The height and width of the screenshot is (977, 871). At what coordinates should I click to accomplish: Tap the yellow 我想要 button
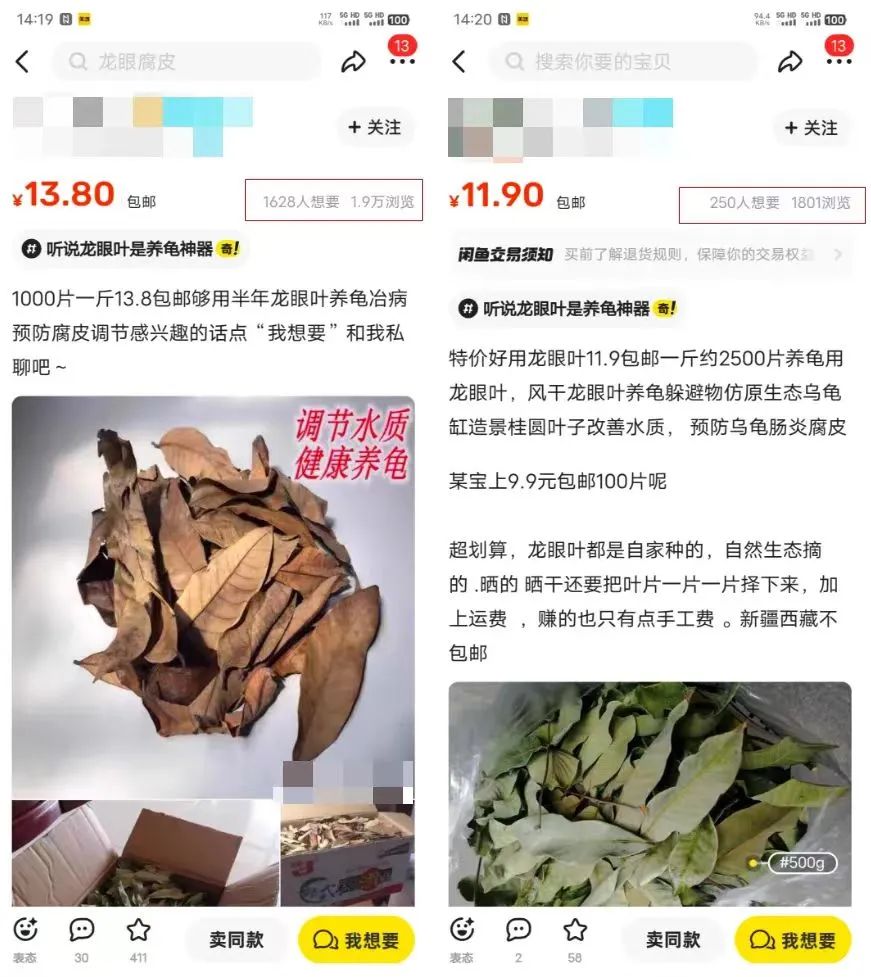355,940
